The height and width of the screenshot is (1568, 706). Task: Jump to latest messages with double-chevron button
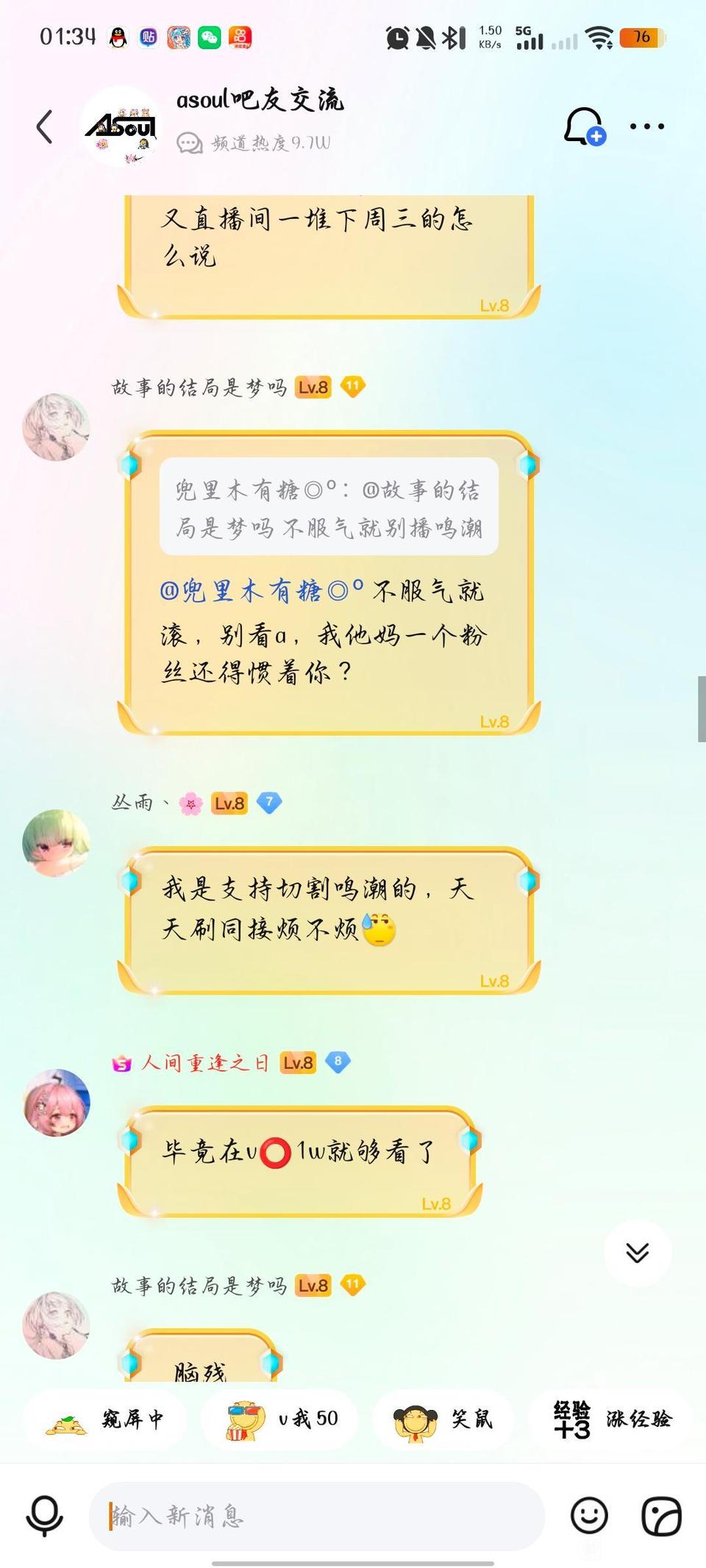[x=638, y=1253]
